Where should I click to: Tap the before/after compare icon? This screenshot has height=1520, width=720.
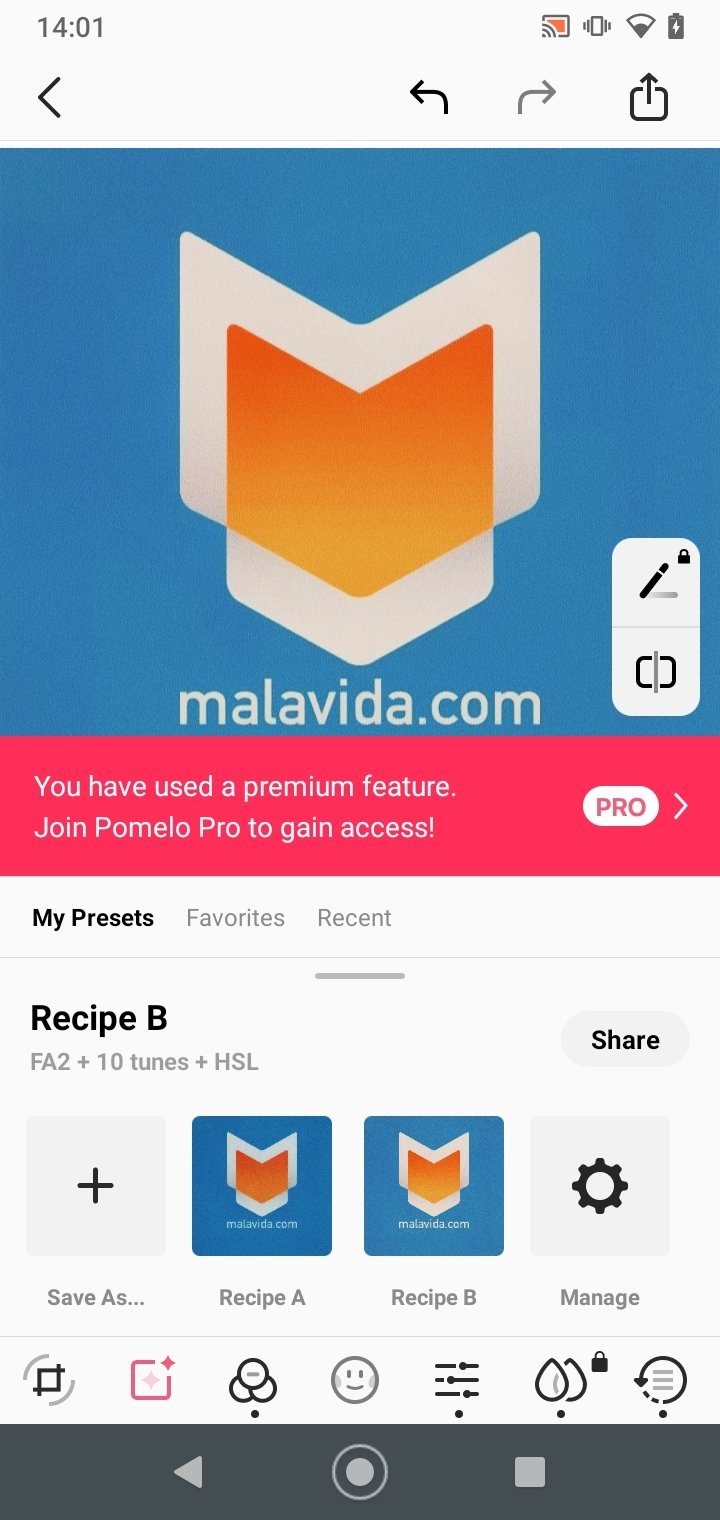coord(656,672)
